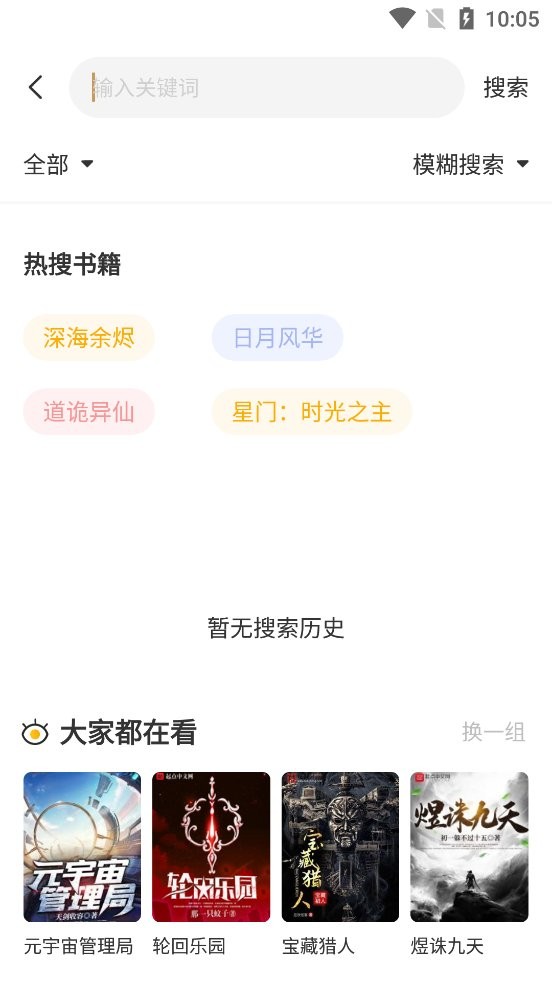The height and width of the screenshot is (981, 552).
Task: Go back using the arrow icon
Action: [36, 88]
